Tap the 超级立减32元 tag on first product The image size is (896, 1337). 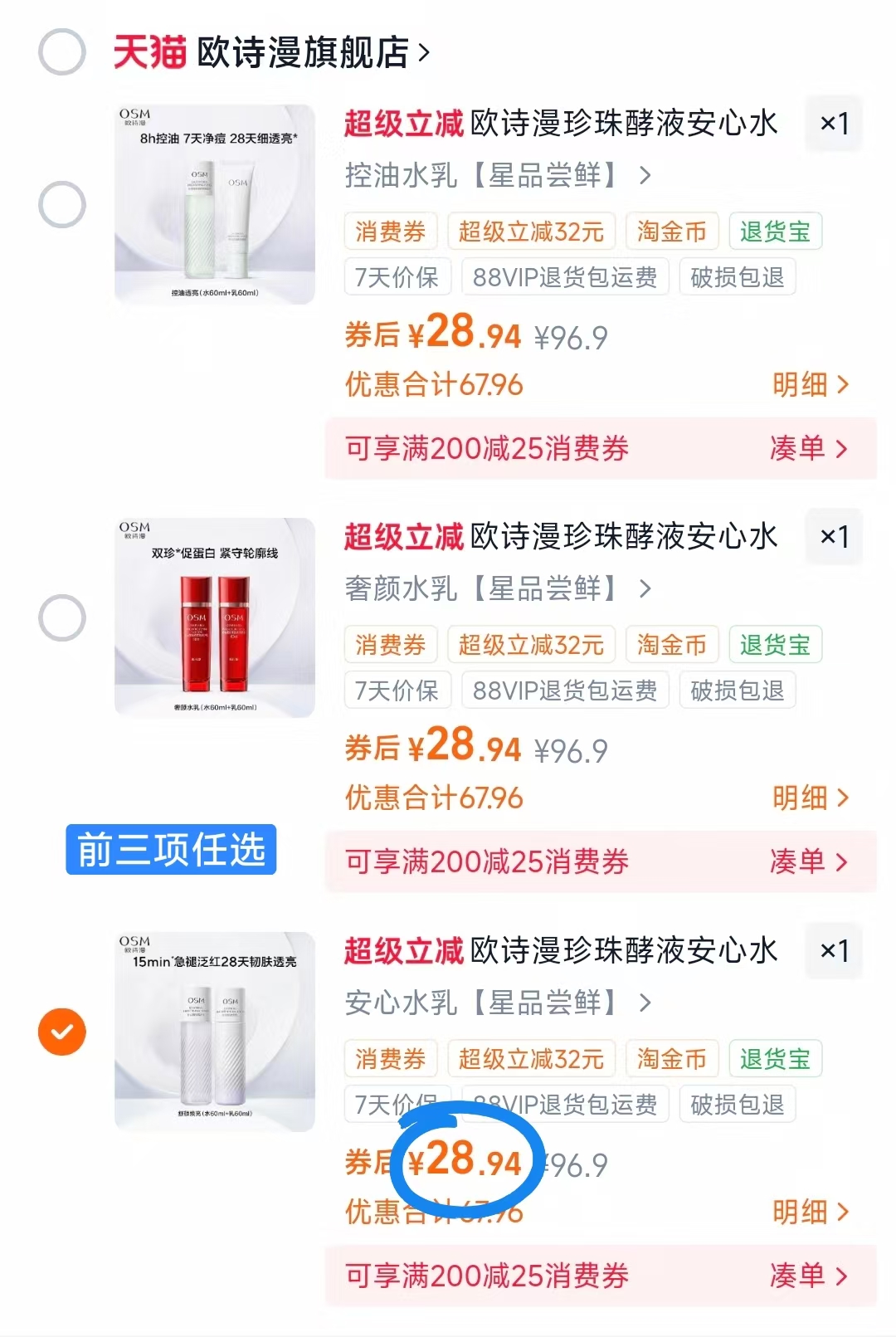(529, 231)
